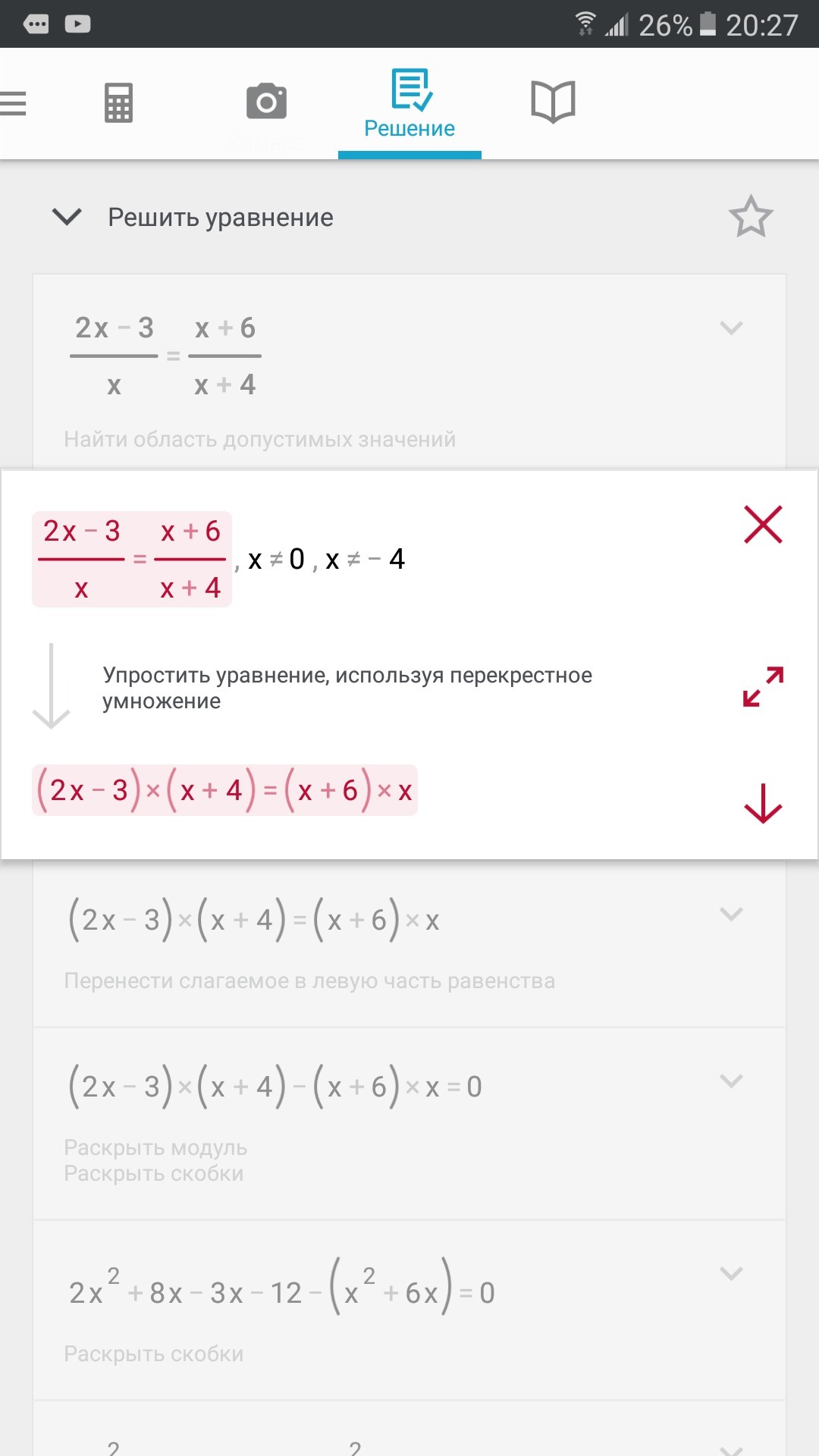Expand the Найти область допустимых значений step

[731, 328]
